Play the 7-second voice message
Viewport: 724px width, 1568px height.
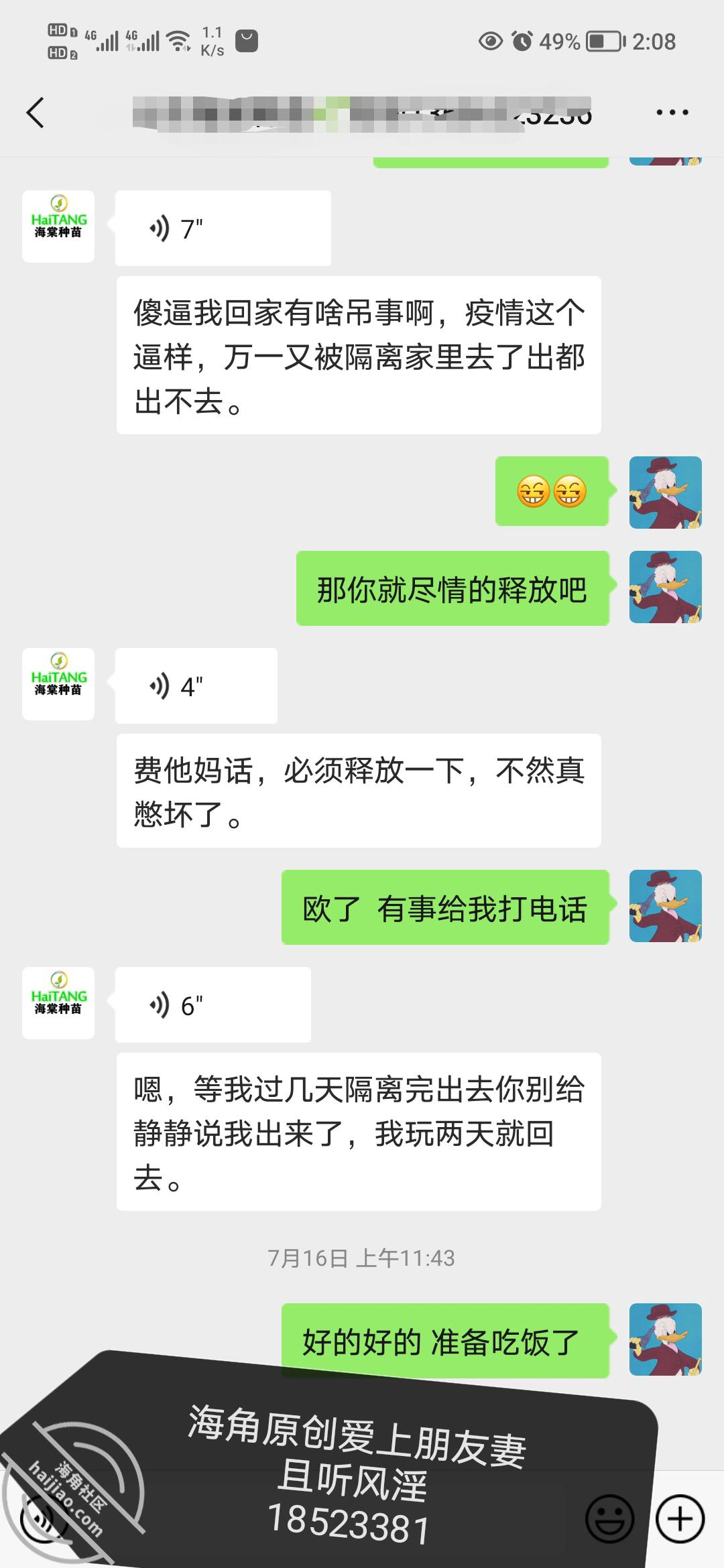pyautogui.click(x=221, y=226)
